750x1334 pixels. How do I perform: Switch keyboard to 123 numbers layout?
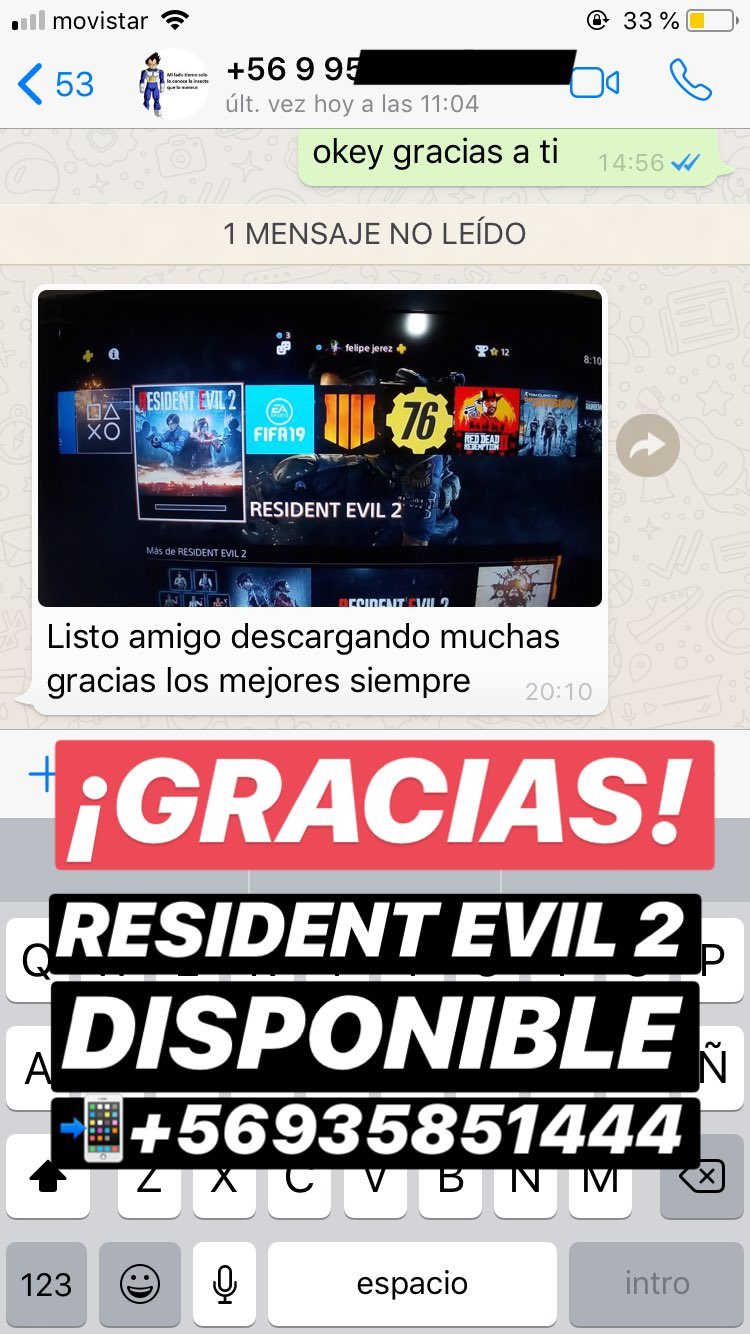[47, 1284]
